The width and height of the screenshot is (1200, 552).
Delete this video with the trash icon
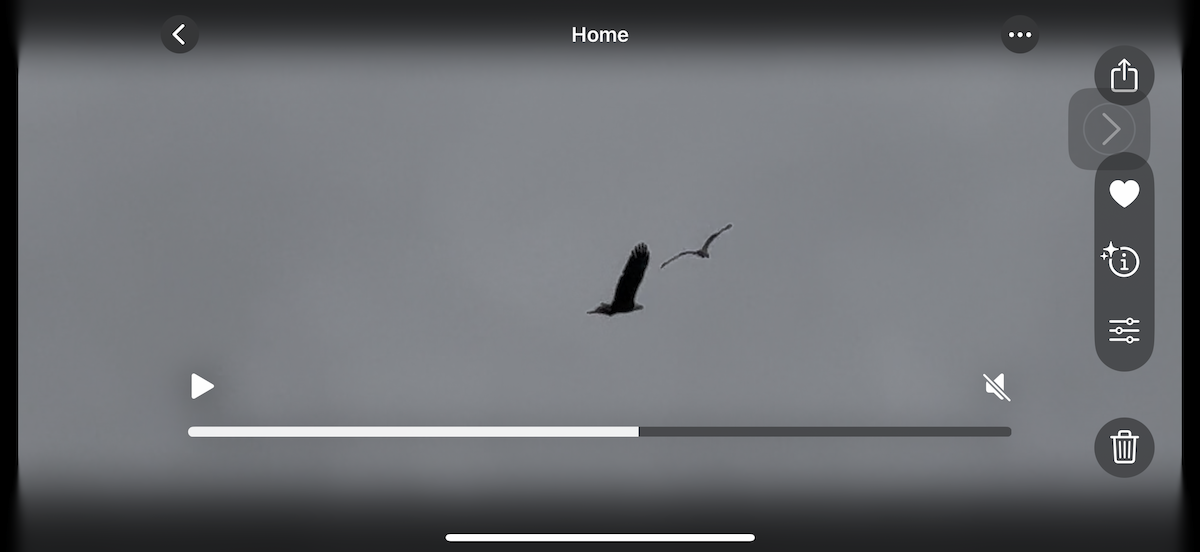click(x=1124, y=447)
